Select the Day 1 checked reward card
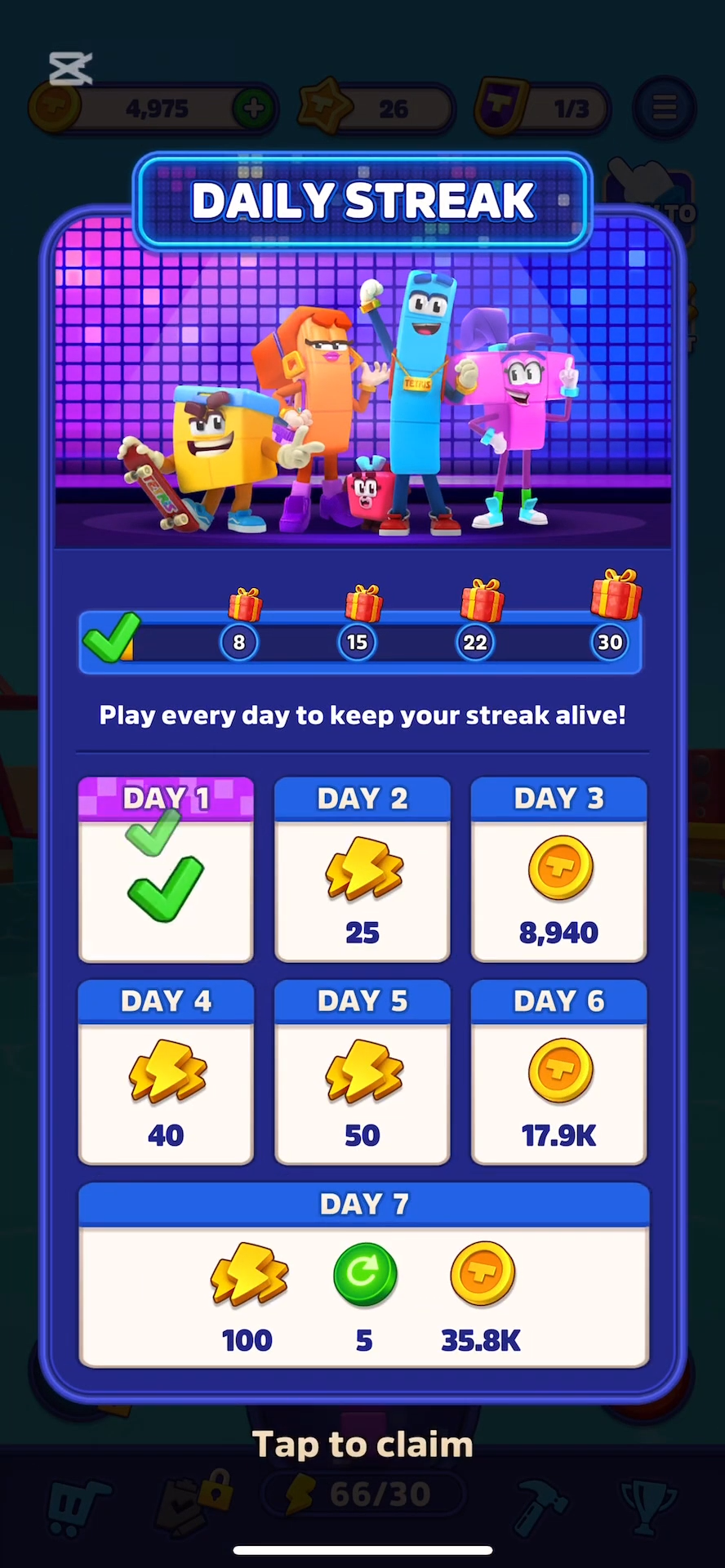 click(166, 871)
